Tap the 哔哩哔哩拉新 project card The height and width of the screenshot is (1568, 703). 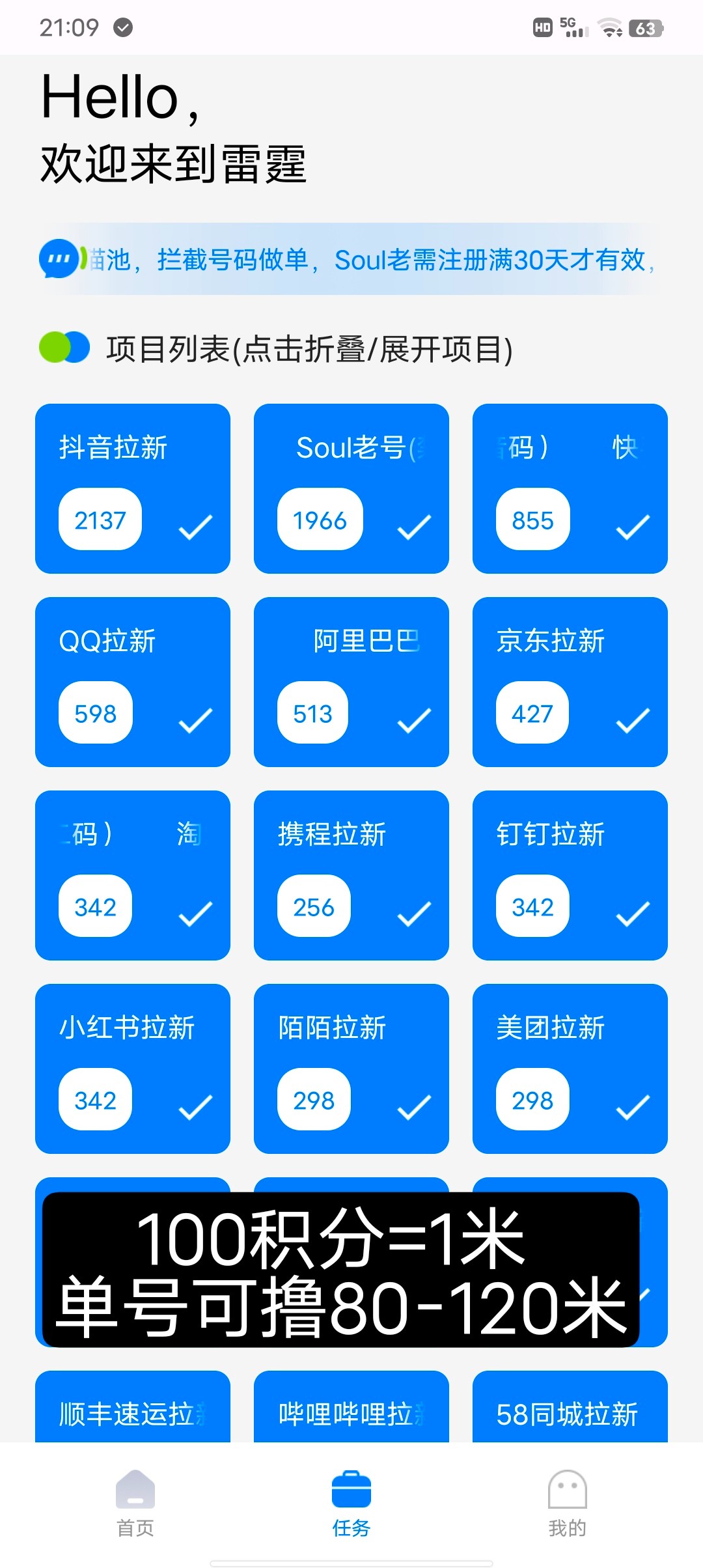click(351, 1410)
